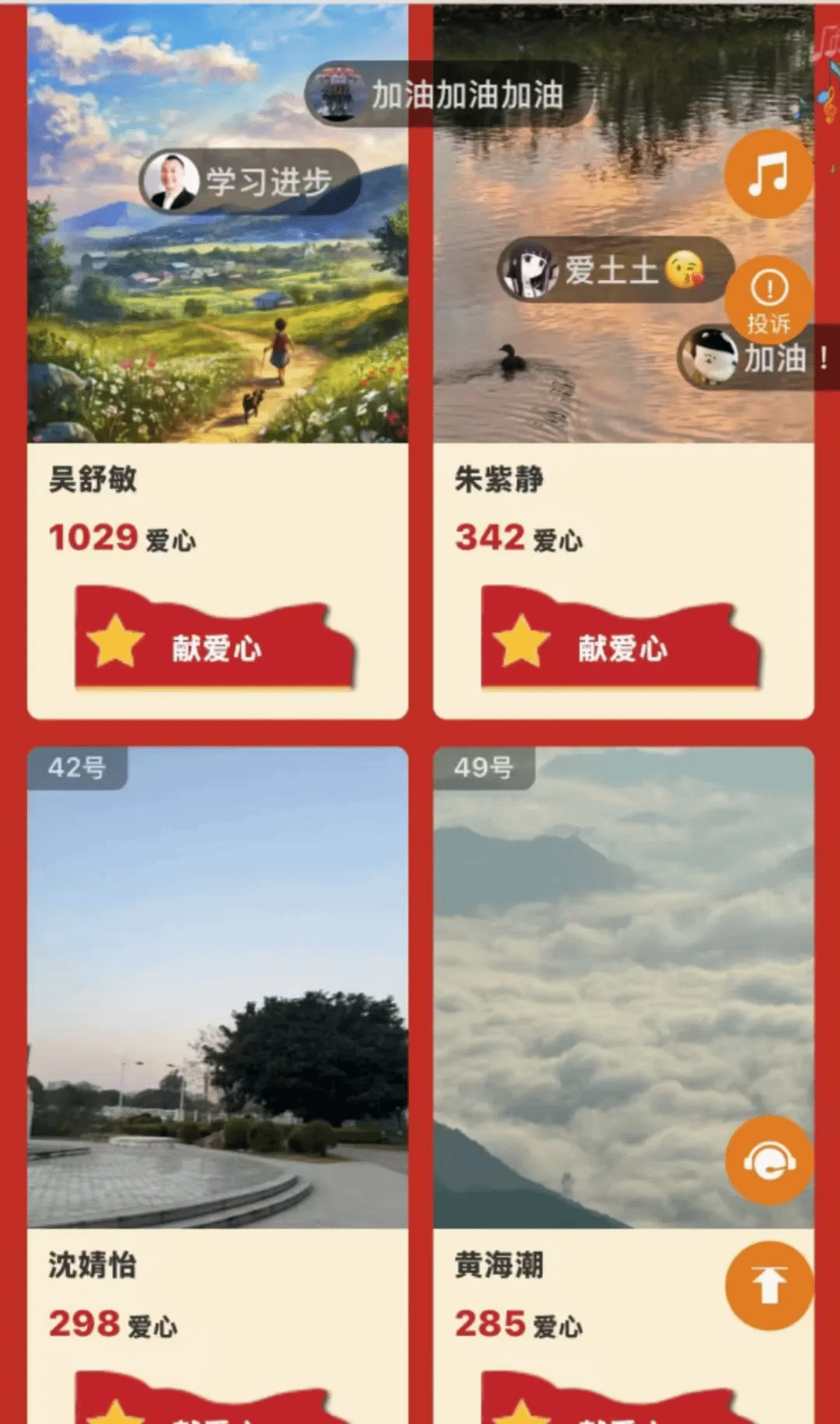Open 吴舒敏's countryside painting entry
The width and height of the screenshot is (840, 1424).
(x=218, y=311)
